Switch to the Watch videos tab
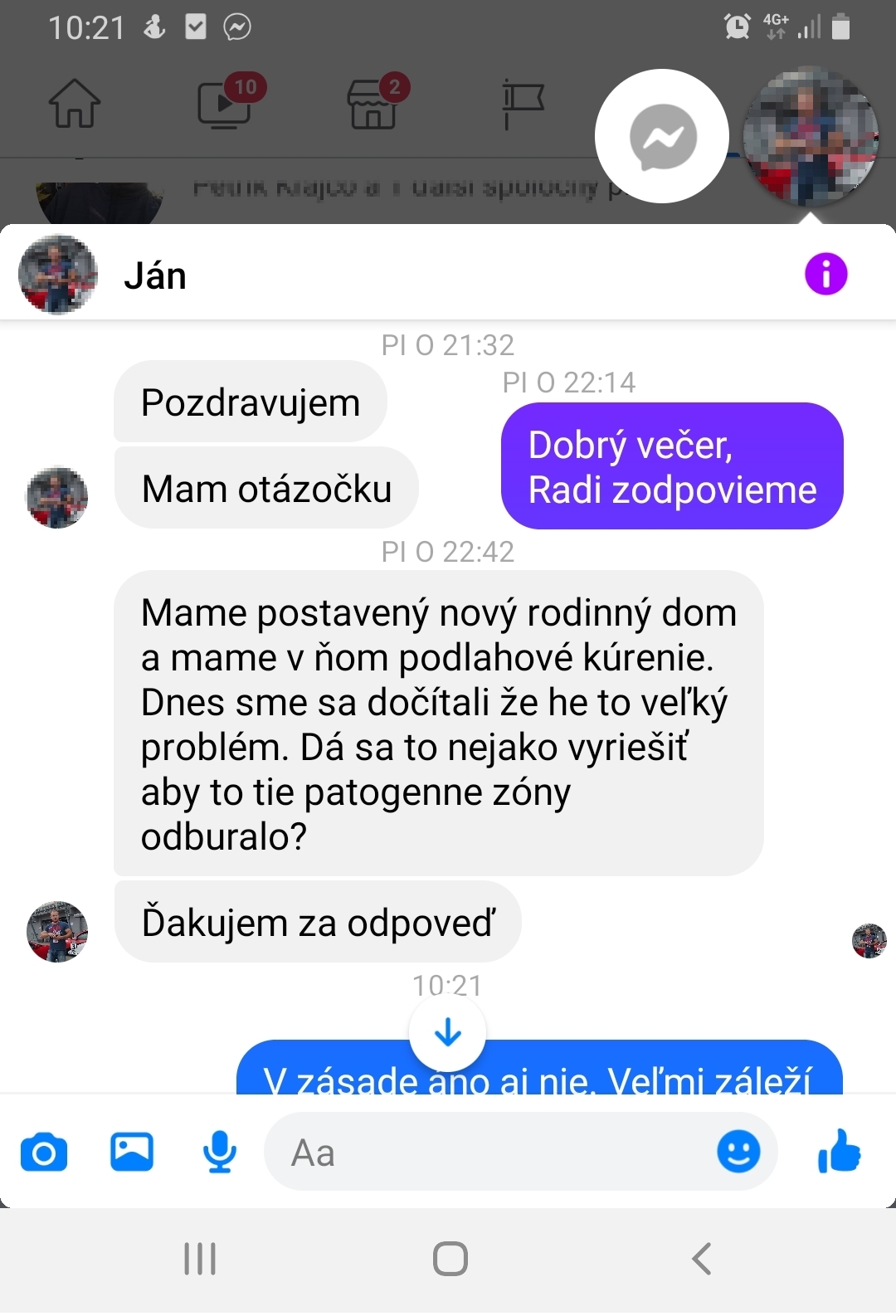 [x=224, y=105]
